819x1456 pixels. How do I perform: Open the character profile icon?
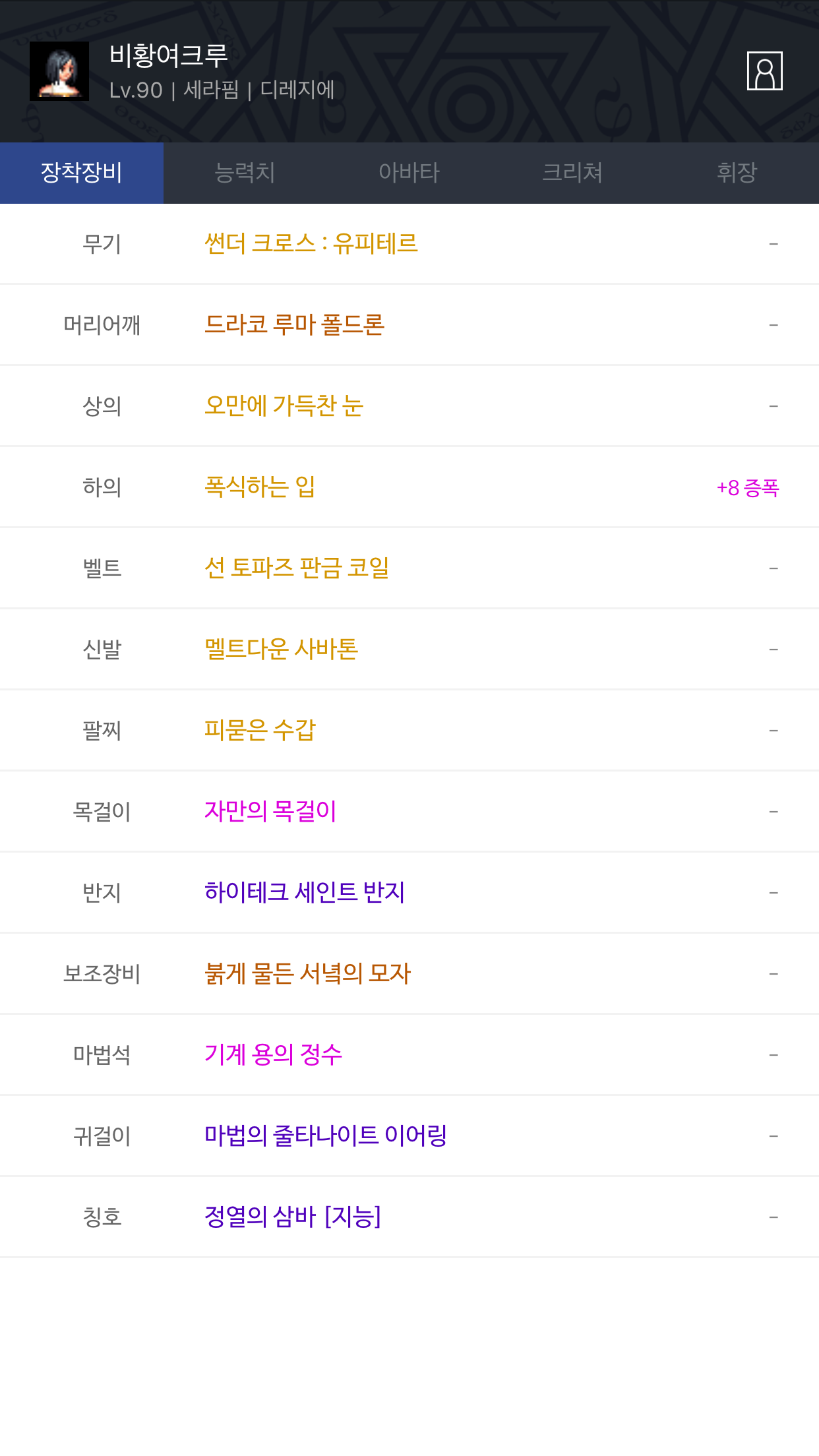pos(764,71)
